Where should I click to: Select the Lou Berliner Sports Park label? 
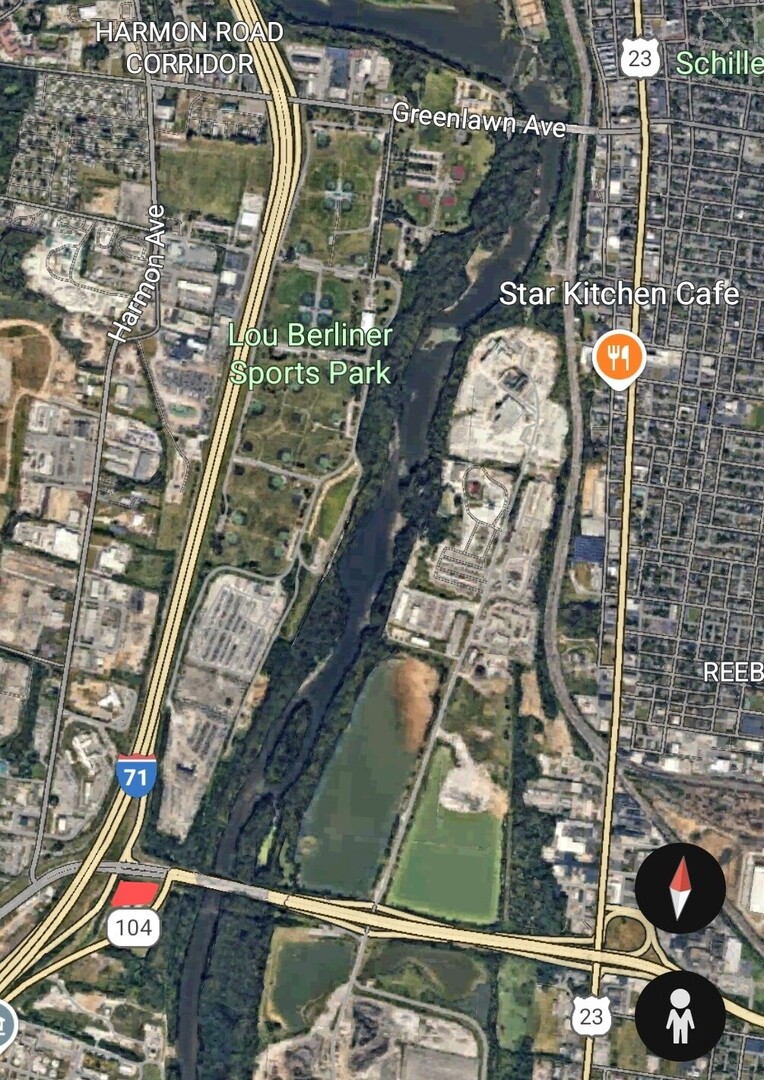coord(310,354)
